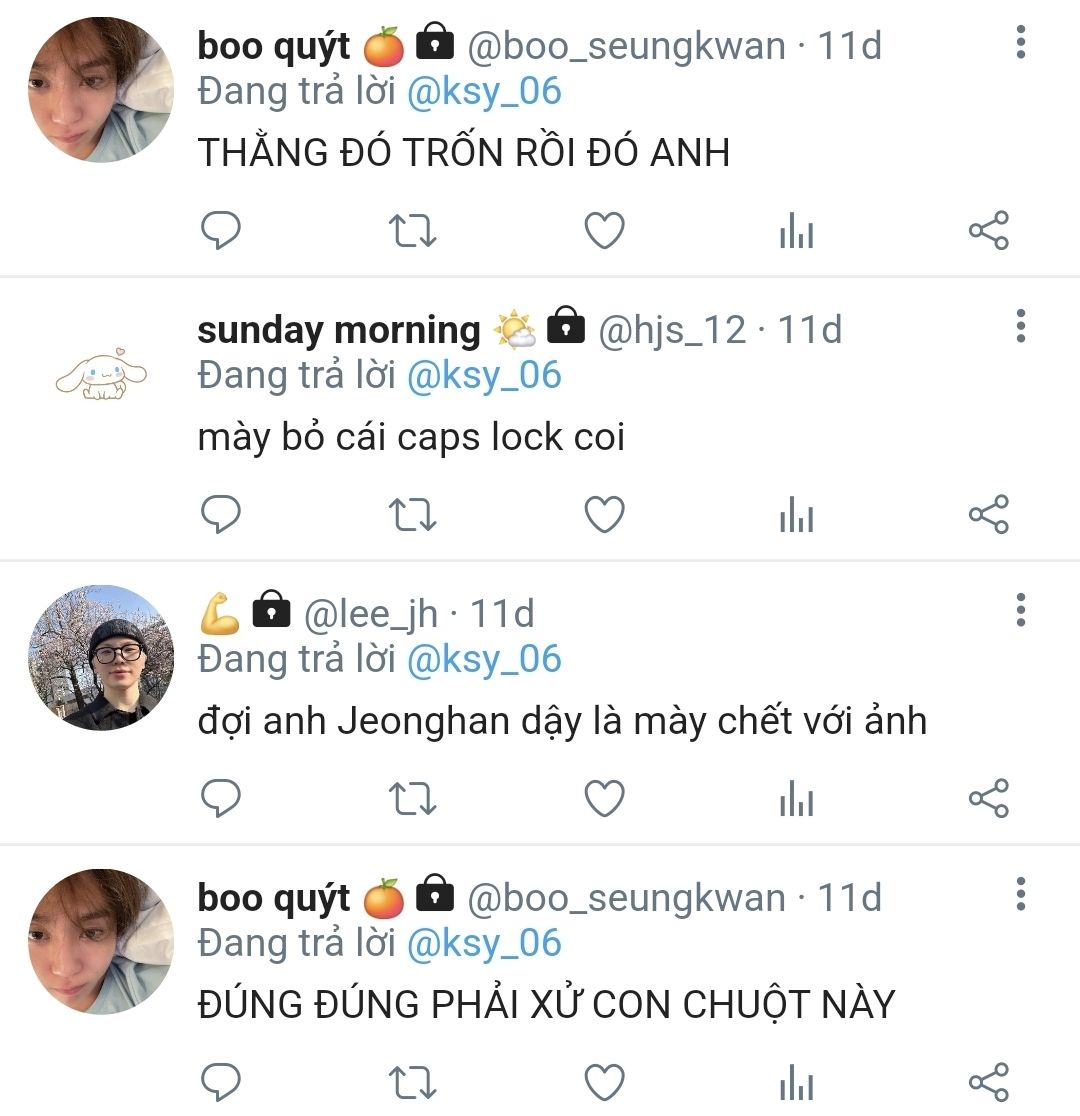Retweet the 'THẰNG ĐÓ TRỐN RỒI ĐÓ ANH' tweet
This screenshot has width=1080, height=1116.
click(x=412, y=231)
